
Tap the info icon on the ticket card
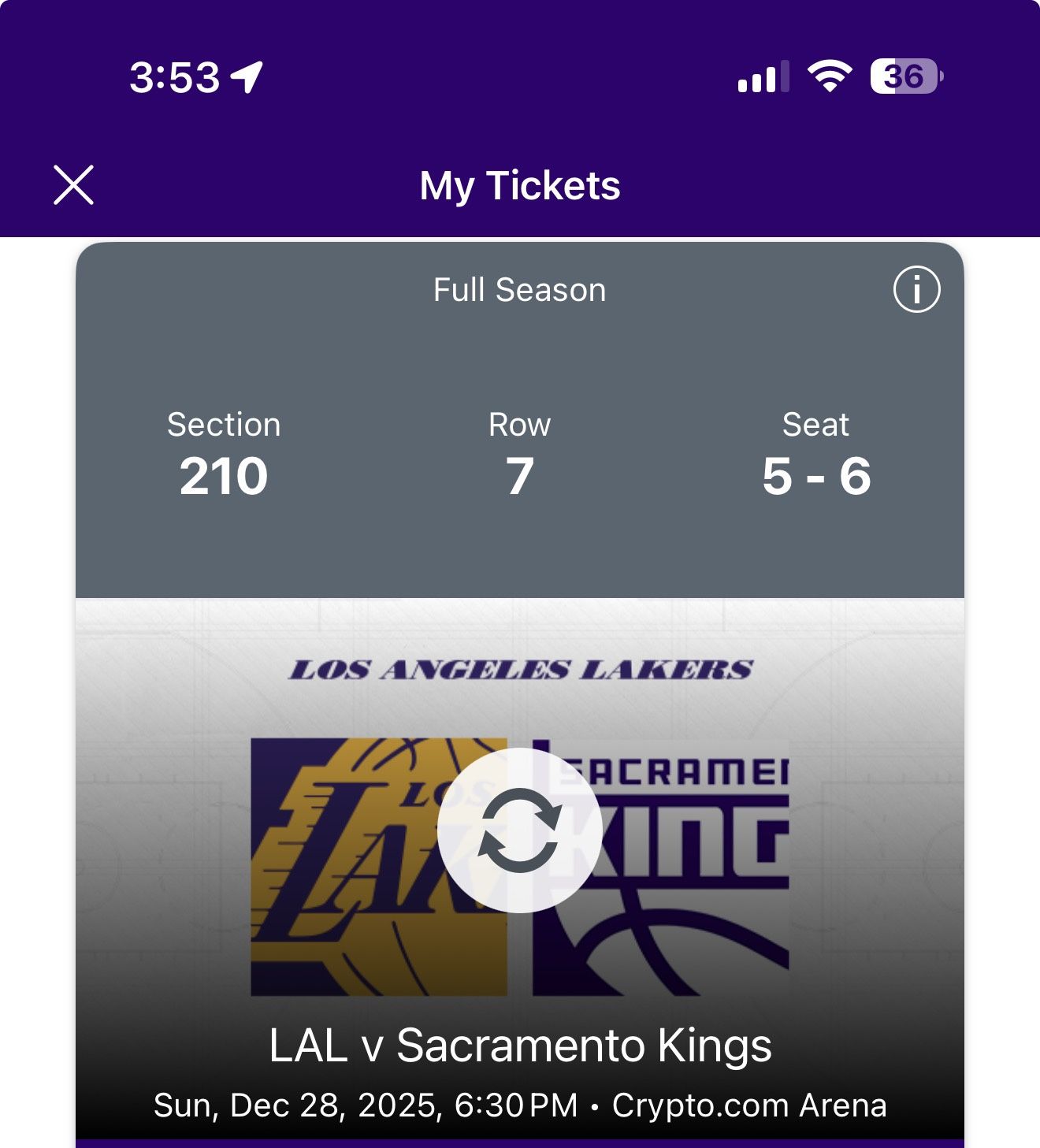[917, 289]
